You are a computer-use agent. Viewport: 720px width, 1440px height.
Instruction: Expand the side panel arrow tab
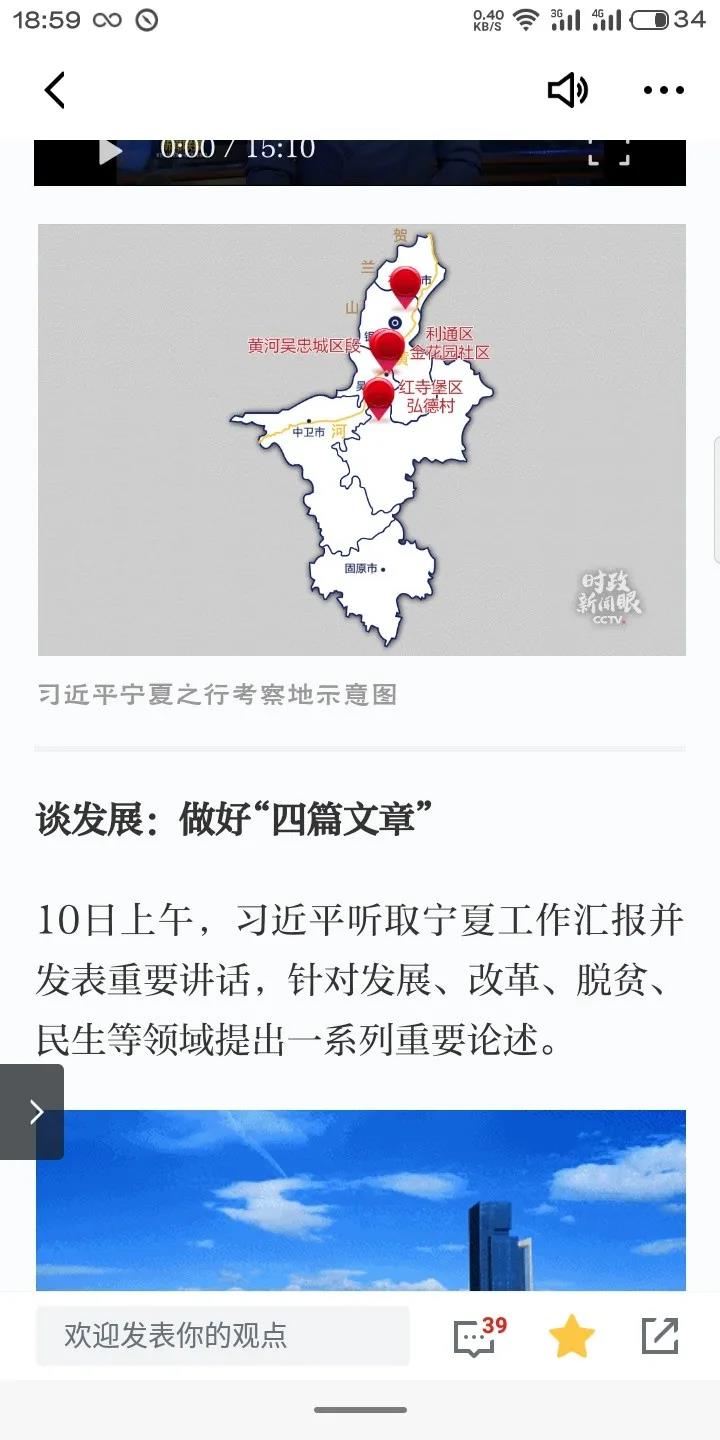(33, 1112)
